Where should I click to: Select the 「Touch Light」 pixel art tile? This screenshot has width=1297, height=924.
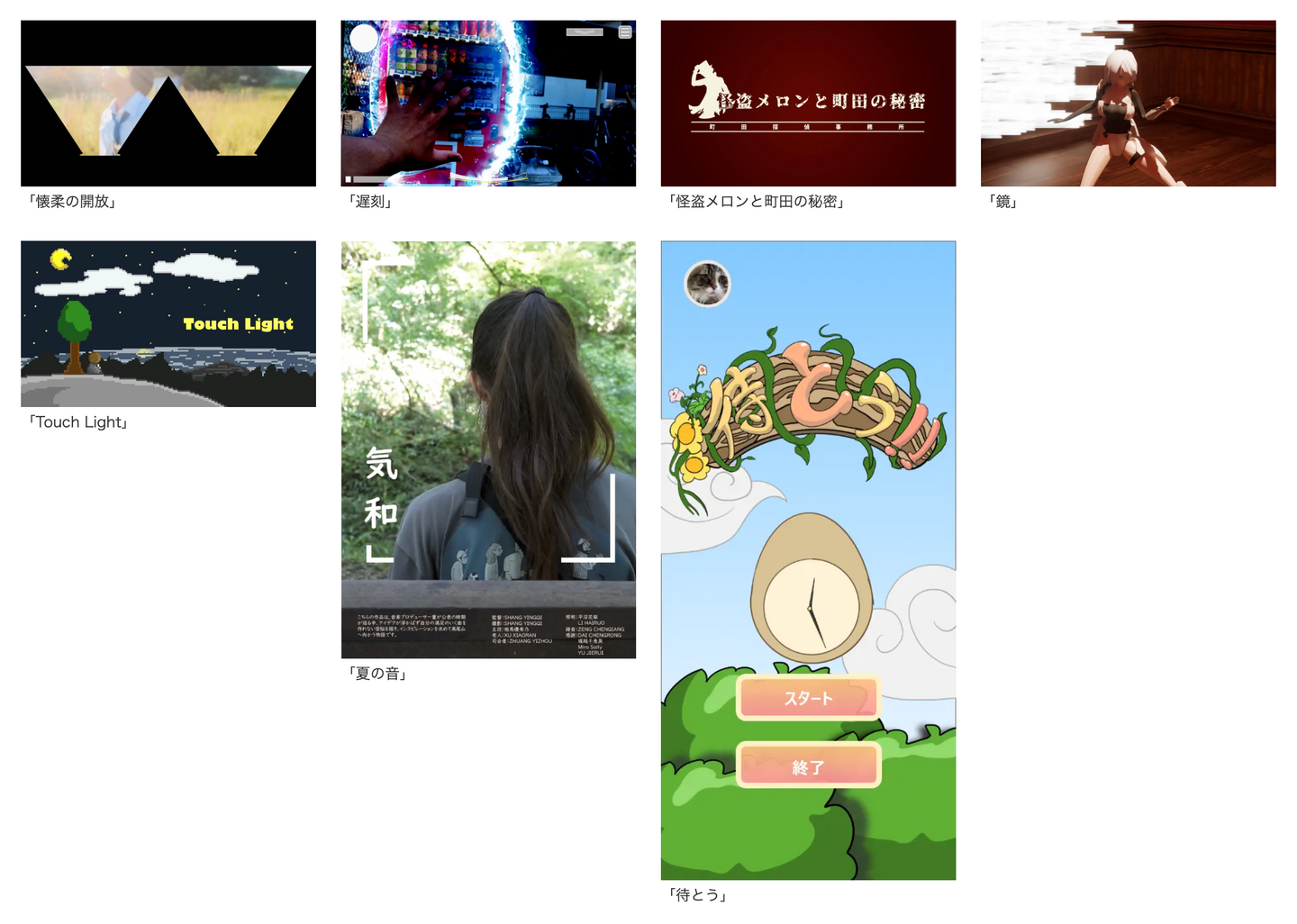pyautogui.click(x=168, y=323)
